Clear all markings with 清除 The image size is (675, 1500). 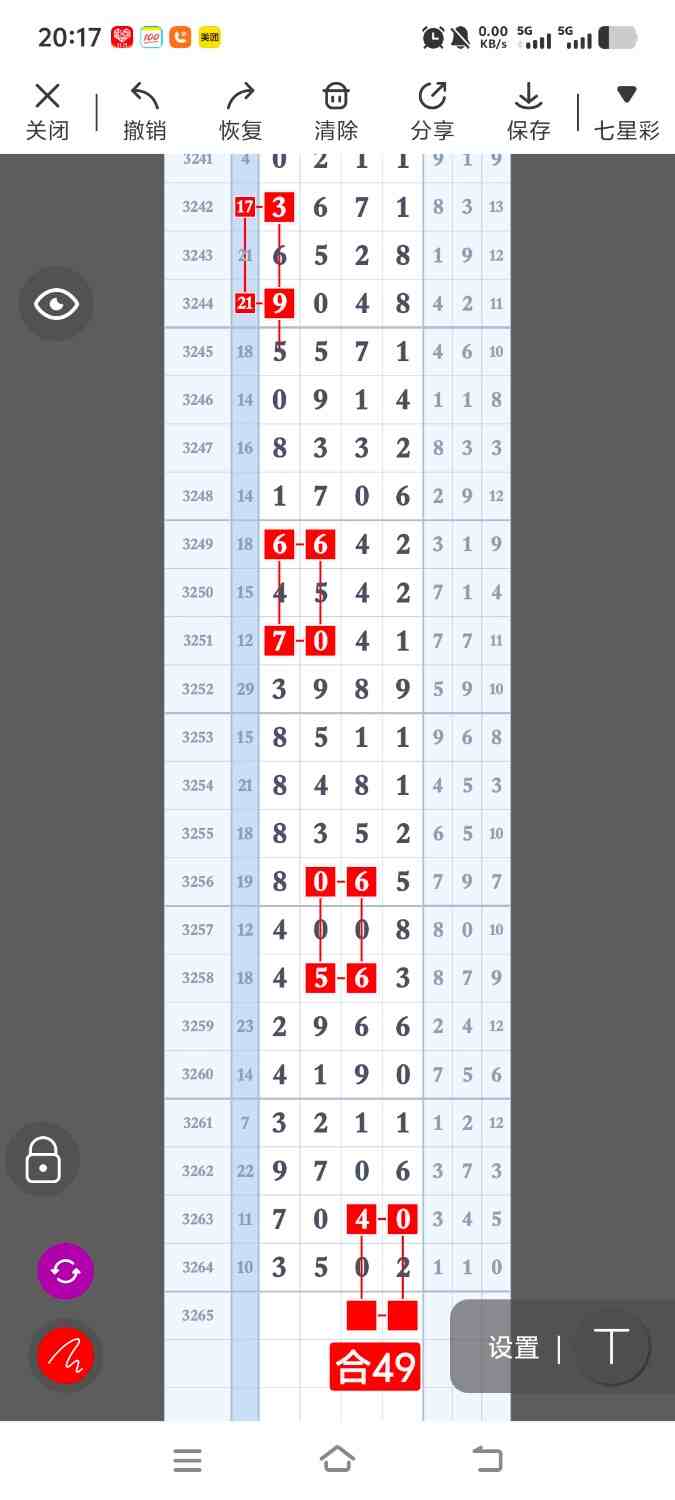(336, 111)
